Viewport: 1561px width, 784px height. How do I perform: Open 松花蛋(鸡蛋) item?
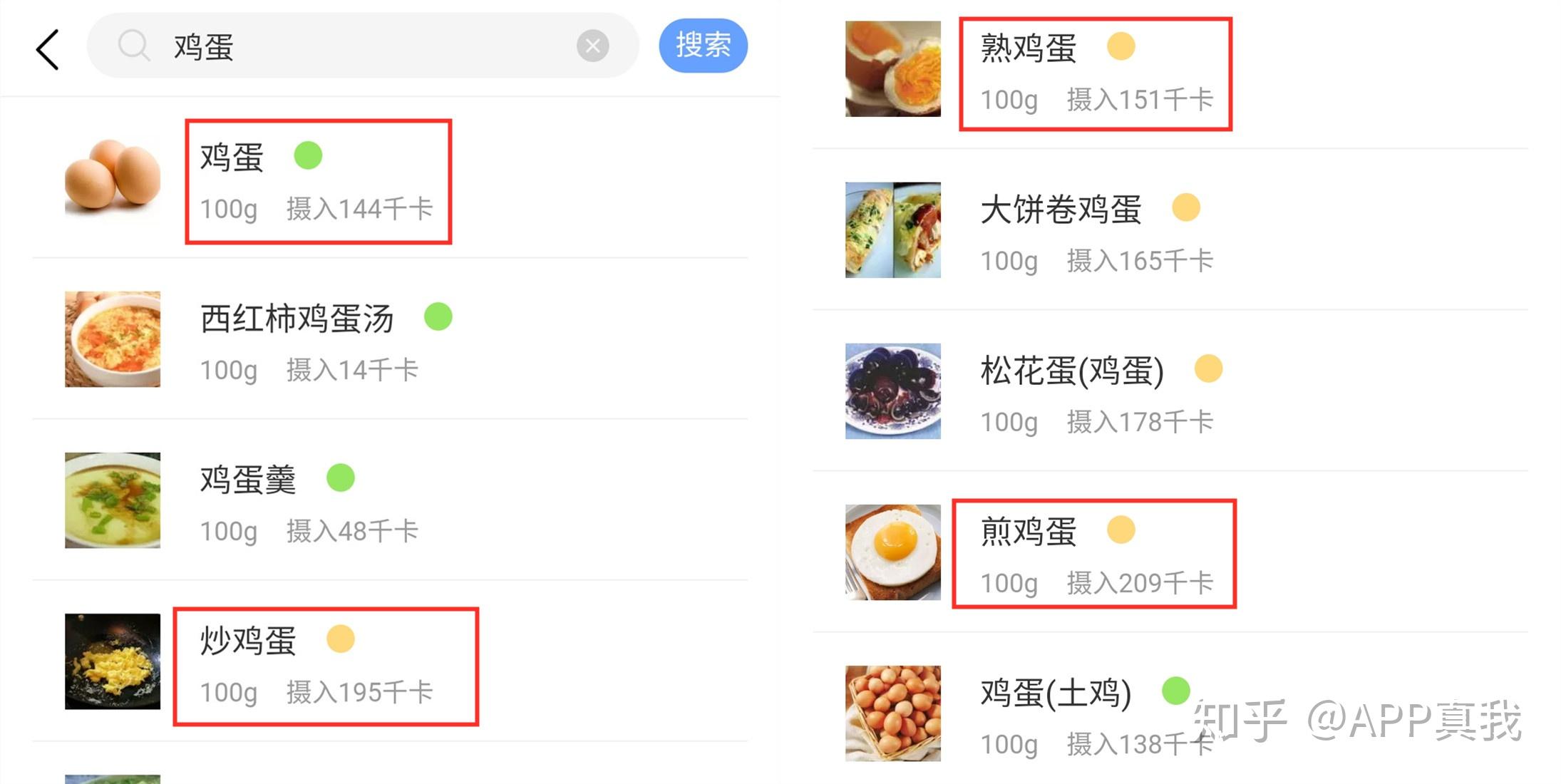pyautogui.click(x=1072, y=393)
